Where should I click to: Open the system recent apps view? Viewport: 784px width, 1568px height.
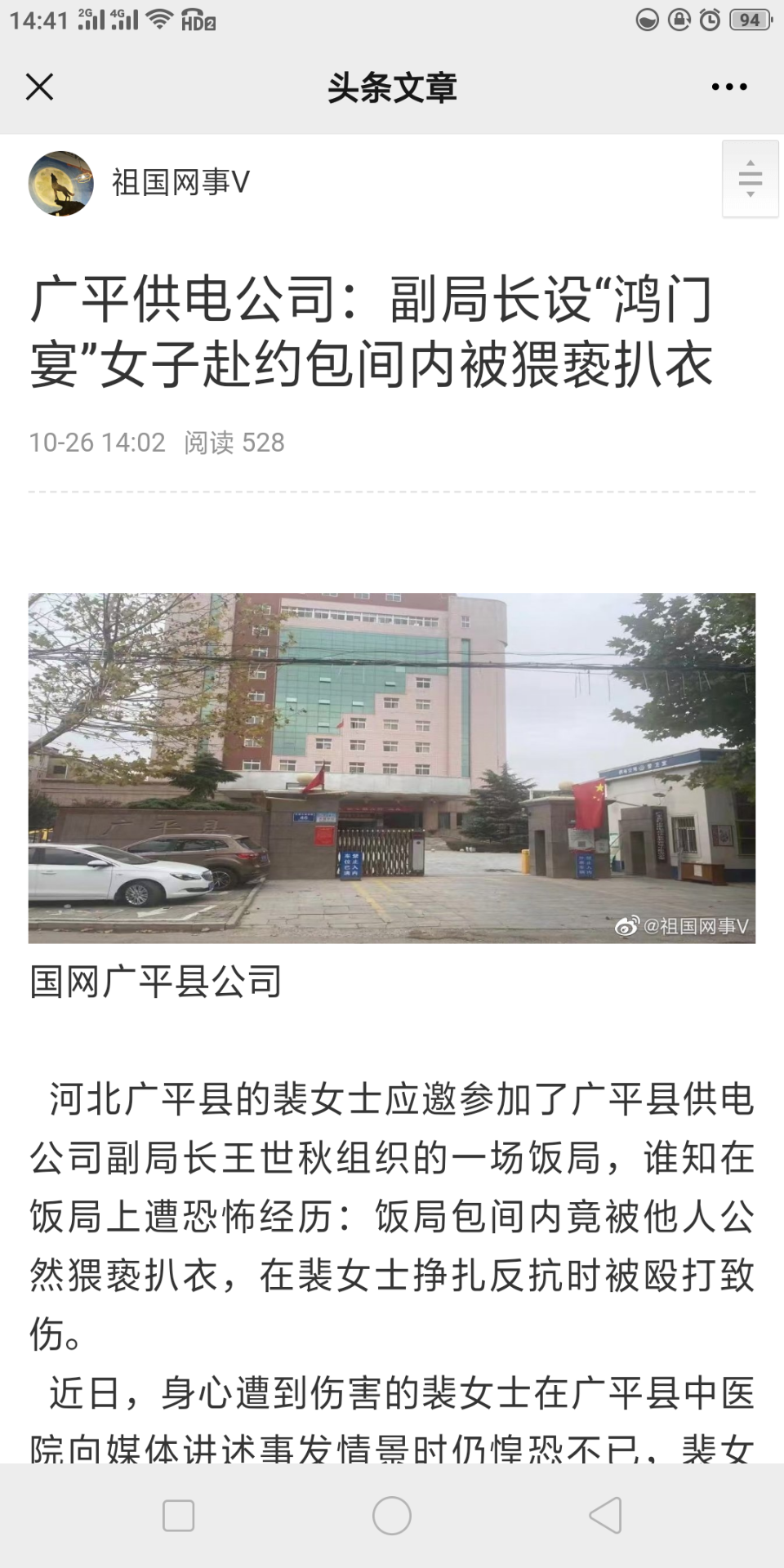coord(179,1516)
